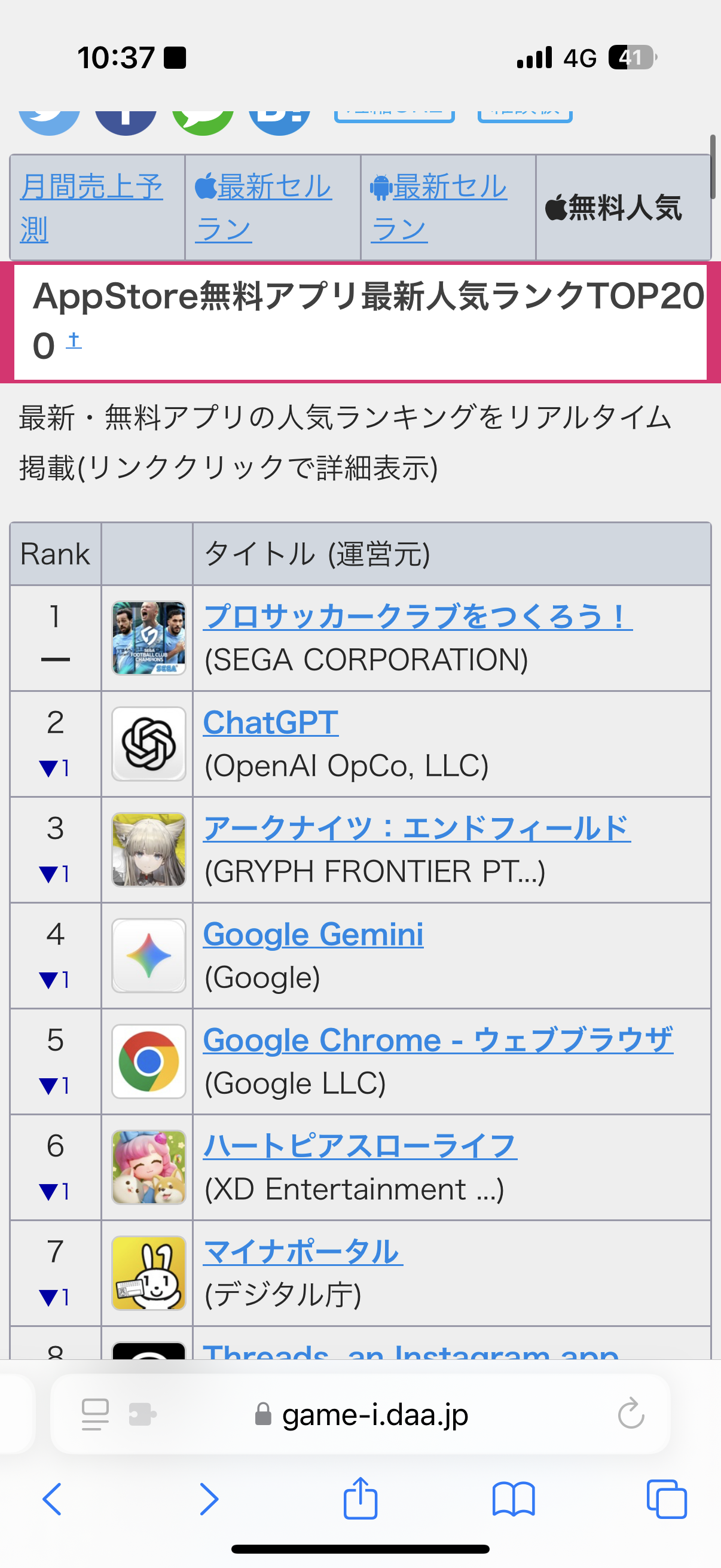Open ハートピアスローライフ link
Screen dimensions: 721x1568
(x=359, y=1146)
